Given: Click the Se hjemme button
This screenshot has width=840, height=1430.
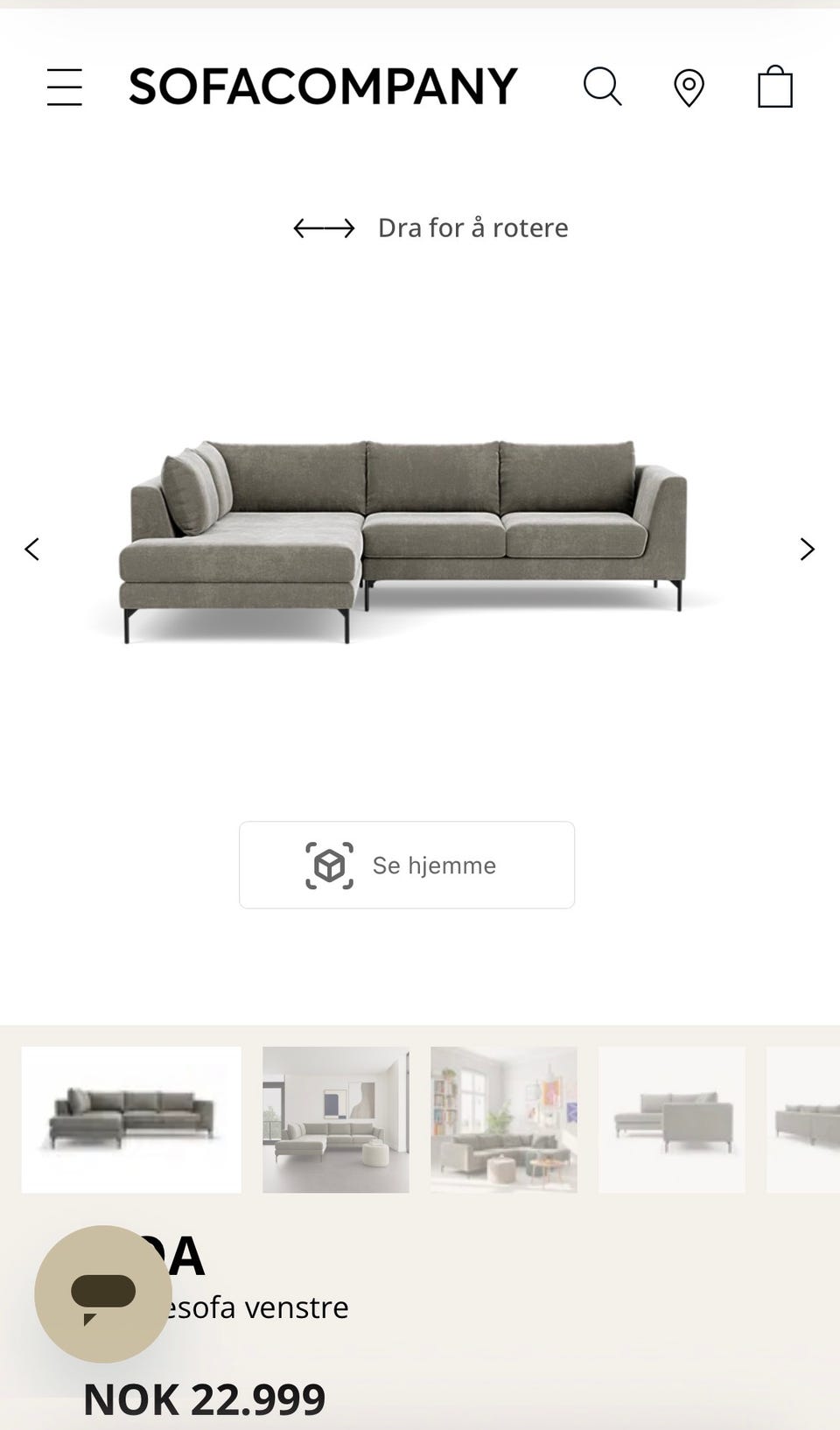Looking at the screenshot, I should 406,865.
